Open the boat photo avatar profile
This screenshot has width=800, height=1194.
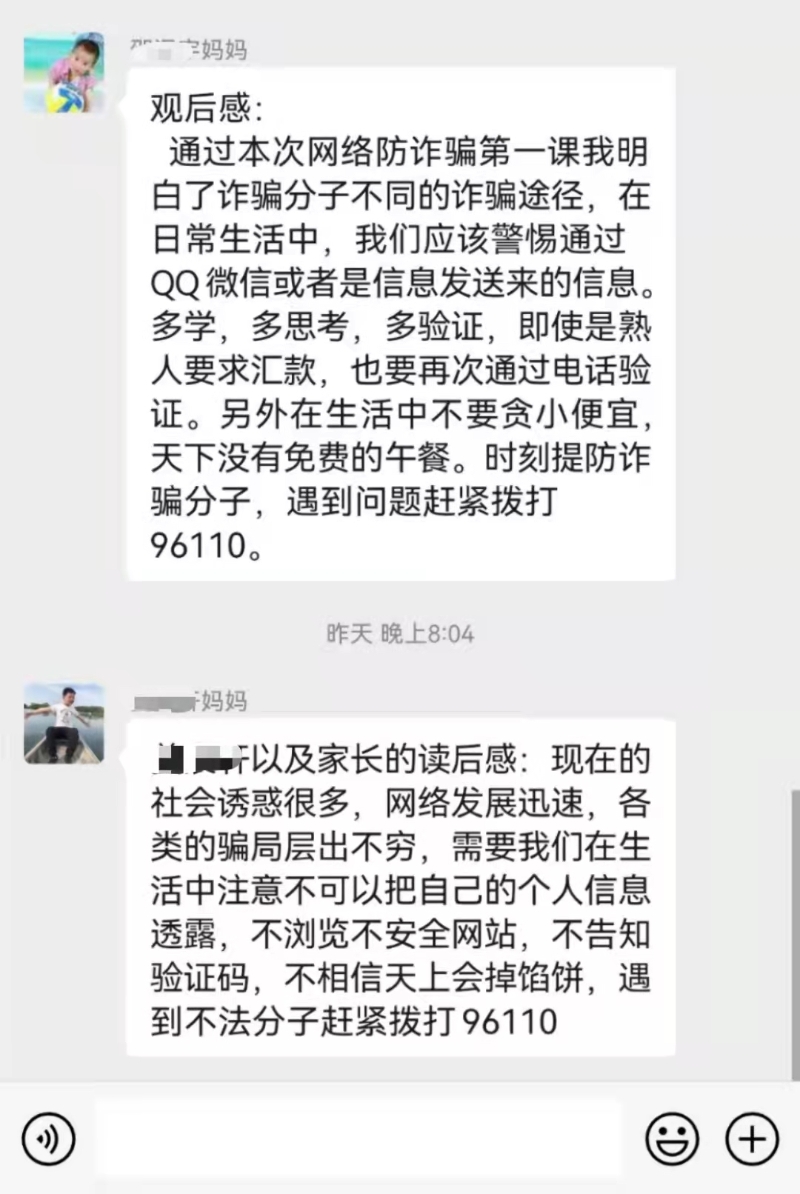point(64,724)
